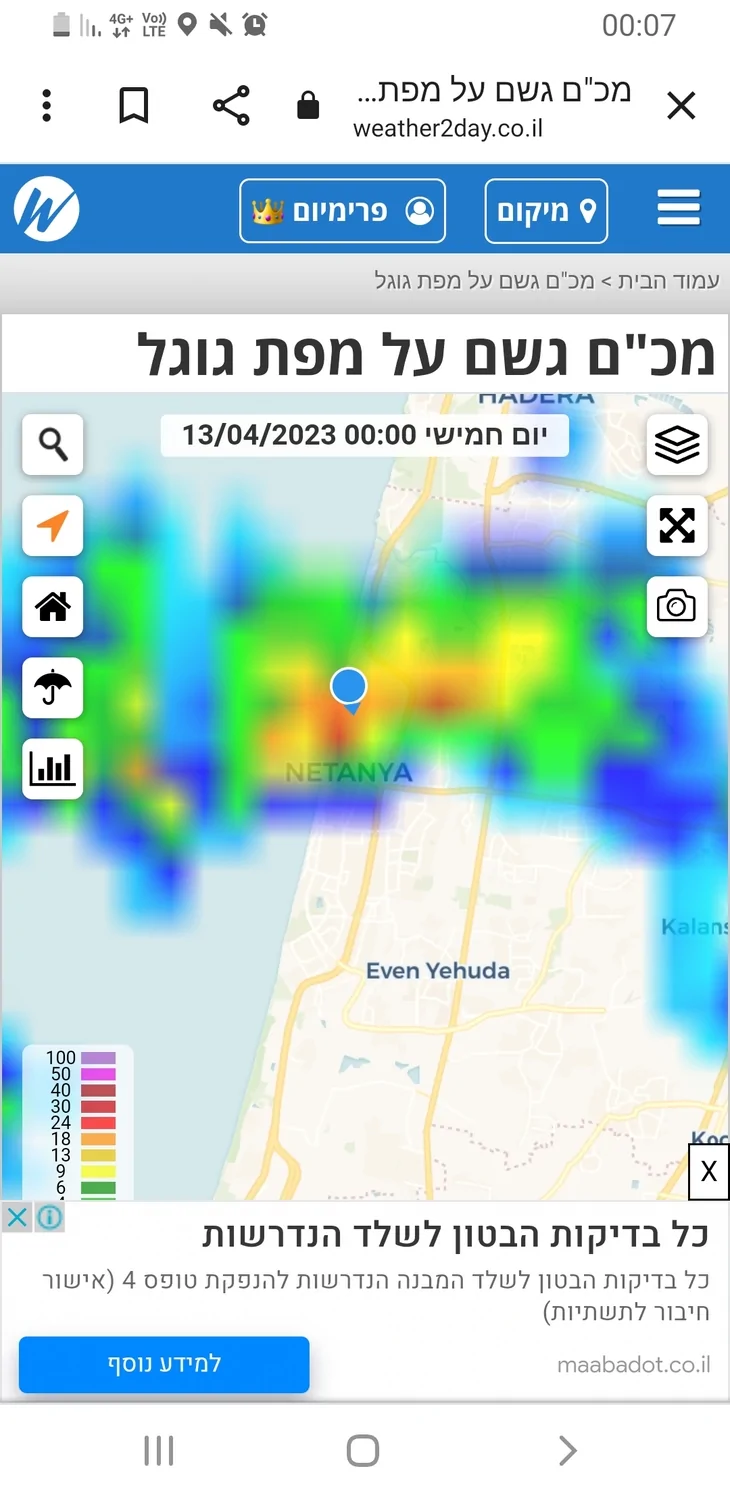Image resolution: width=730 pixels, height=1500 pixels.
Task: Dismiss the ad banner with X
Action: point(709,1171)
